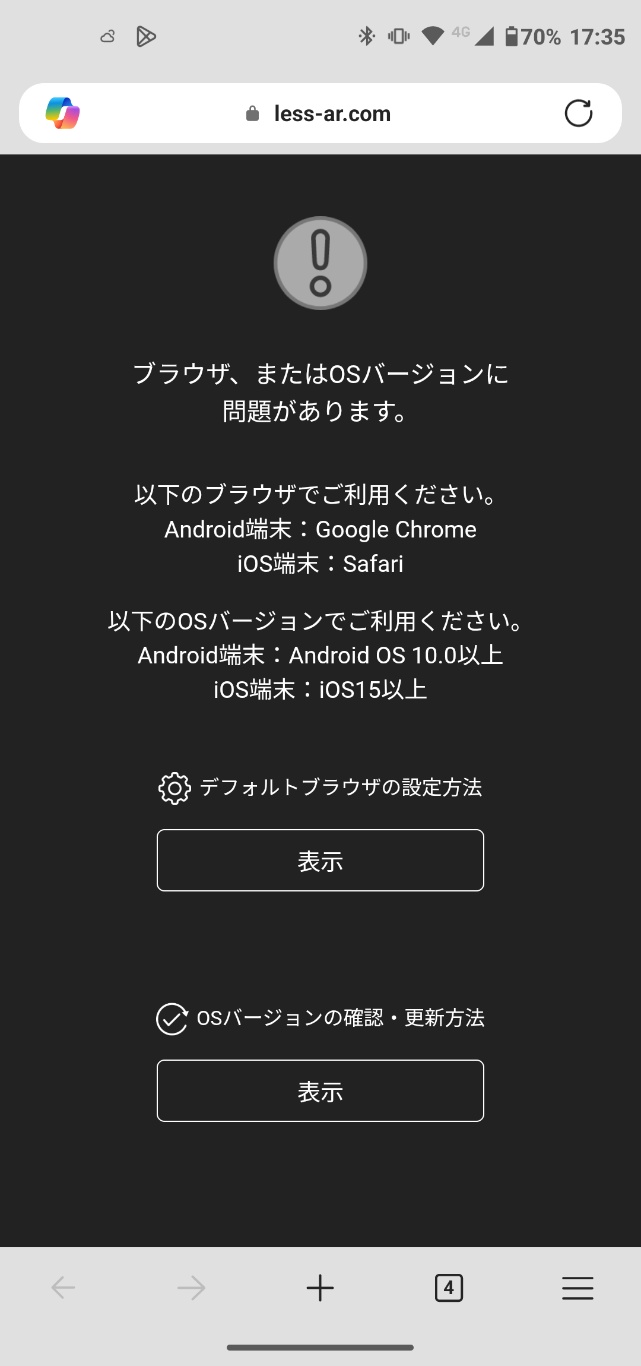This screenshot has height=1366, width=641.
Task: Open the less-ar.com address field
Action: click(320, 114)
